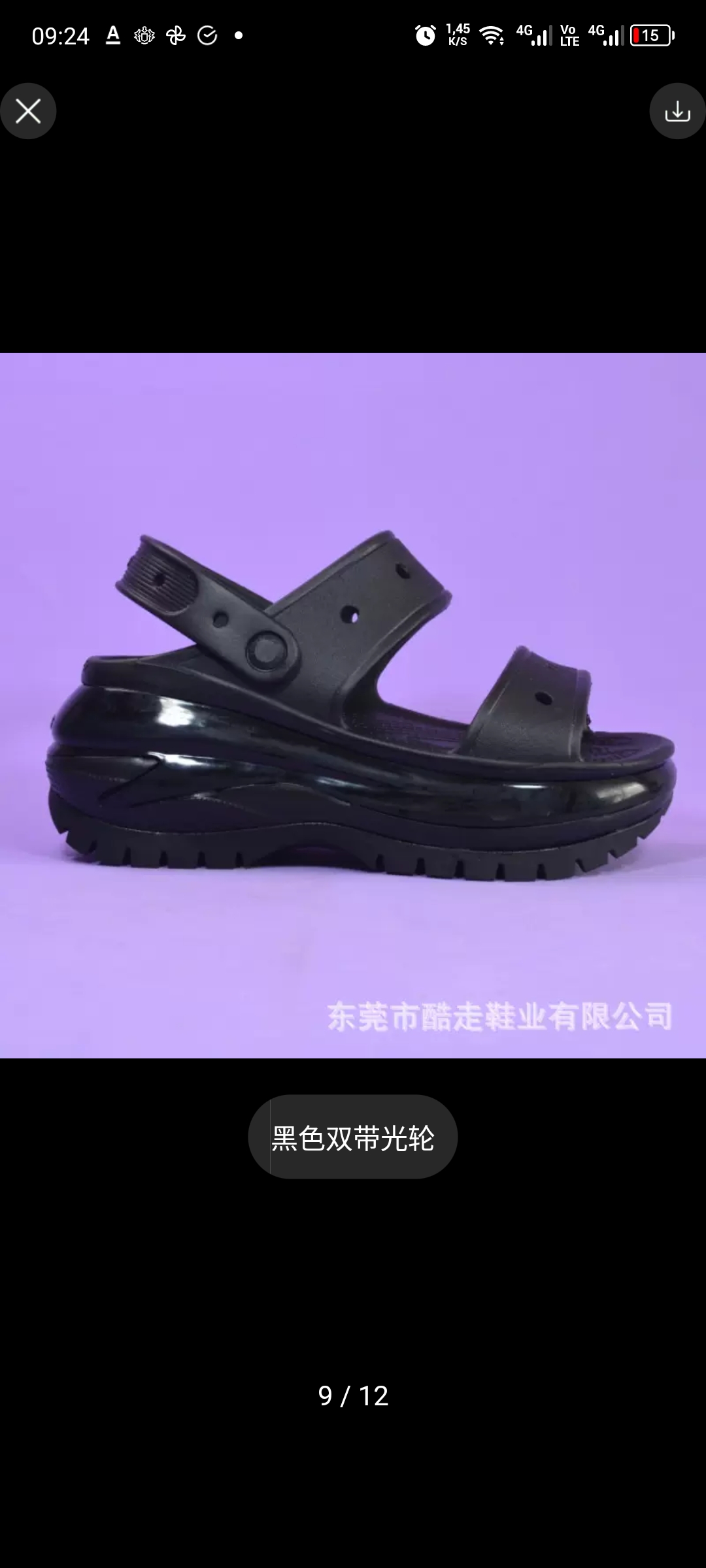The image size is (706, 1568).
Task: Close the image viewer
Action: pos(28,111)
